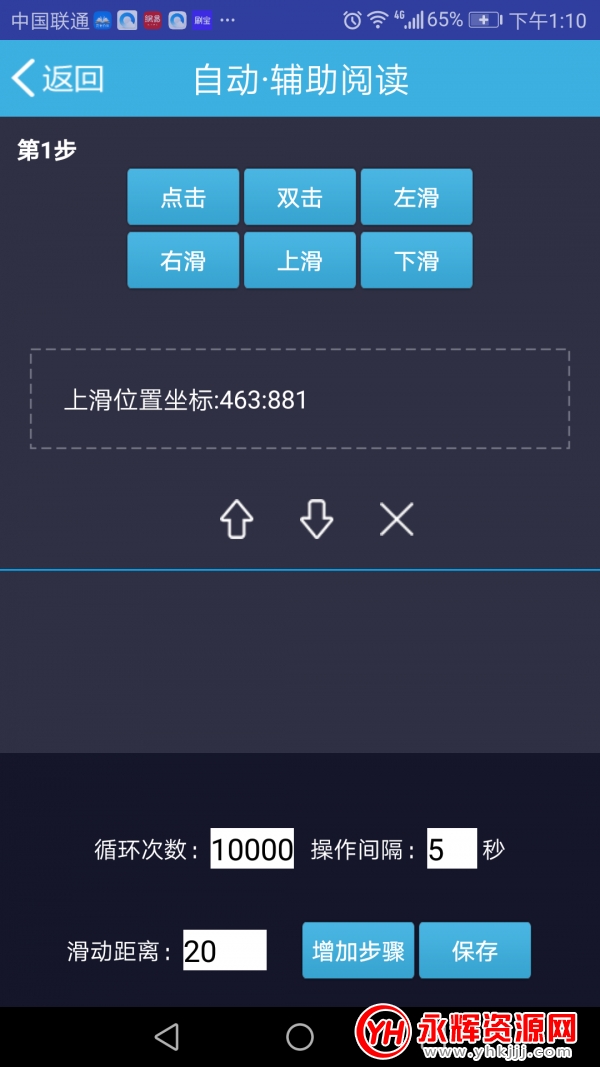
Task: Go back using the 返回 arrow
Action: coord(58,78)
